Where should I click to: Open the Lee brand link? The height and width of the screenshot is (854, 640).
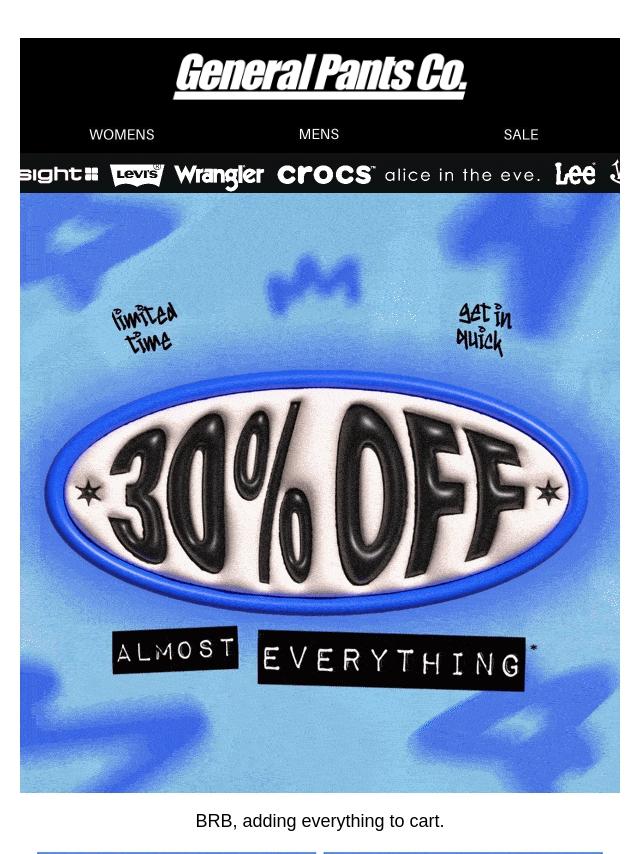[x=575, y=175]
